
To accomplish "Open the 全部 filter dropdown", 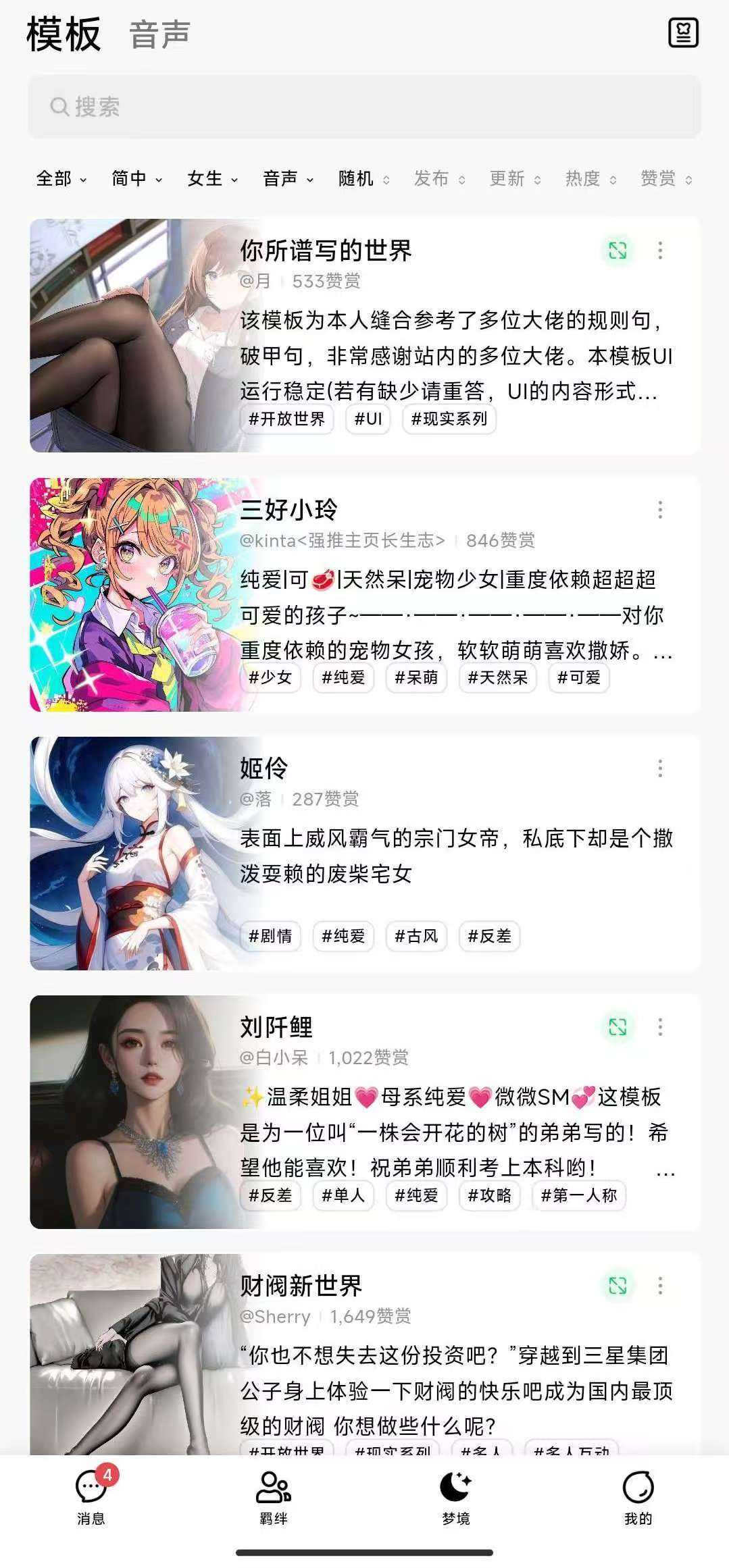I will [x=59, y=179].
